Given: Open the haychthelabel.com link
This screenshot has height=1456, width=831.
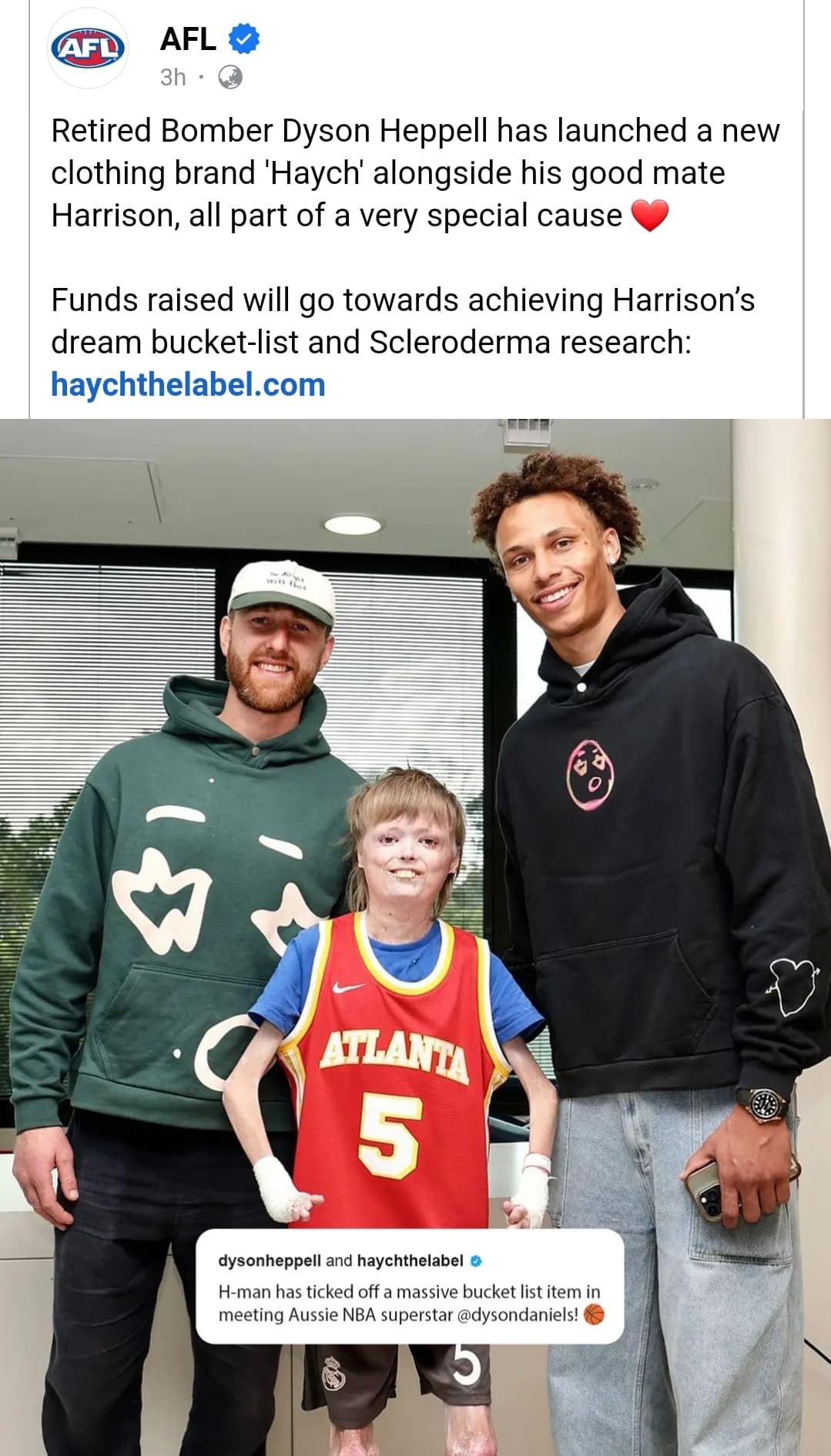Looking at the screenshot, I should click(x=188, y=385).
